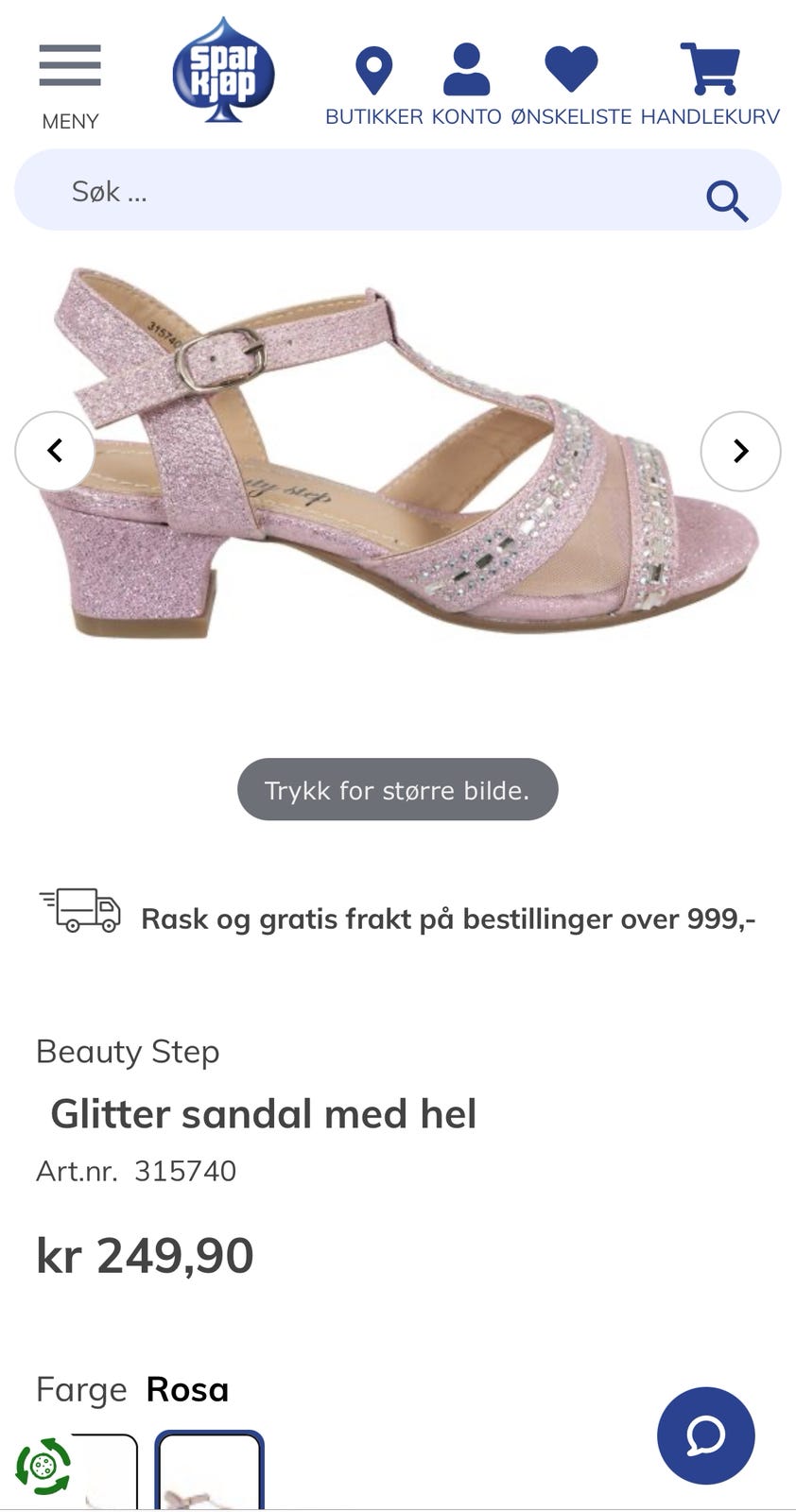Open the chat bubble icon
The height and width of the screenshot is (1512, 796).
point(706,1435)
